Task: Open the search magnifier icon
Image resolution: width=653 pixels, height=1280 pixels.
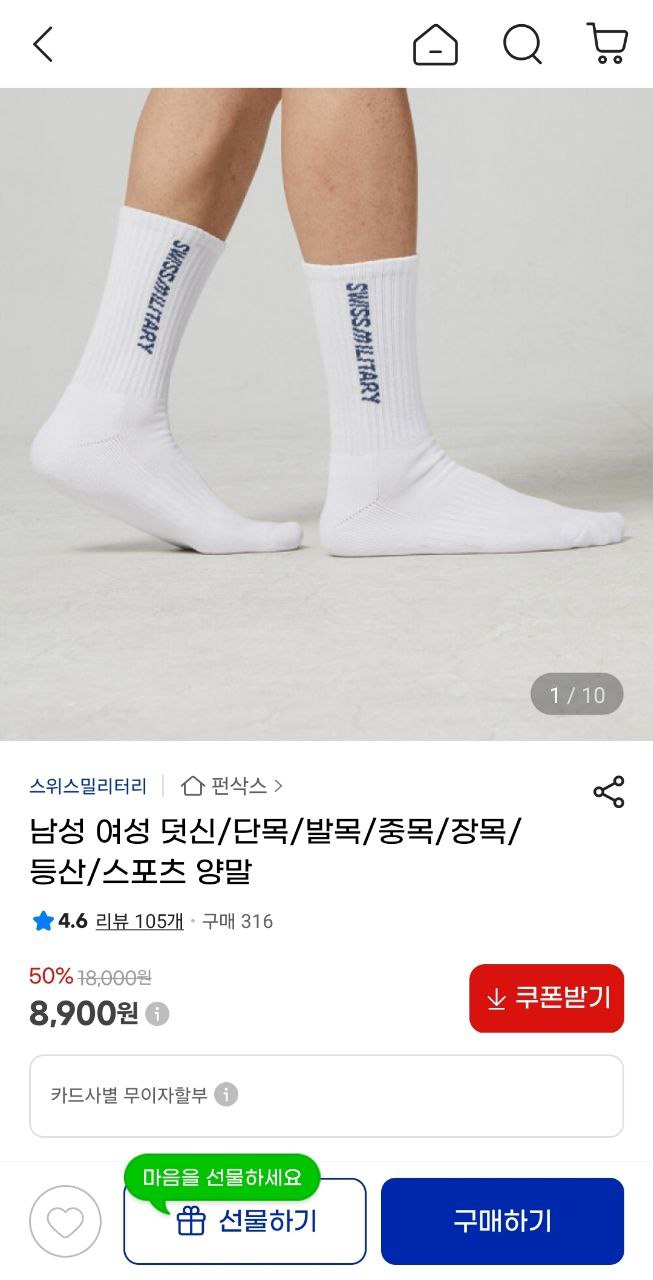Action: coord(522,44)
